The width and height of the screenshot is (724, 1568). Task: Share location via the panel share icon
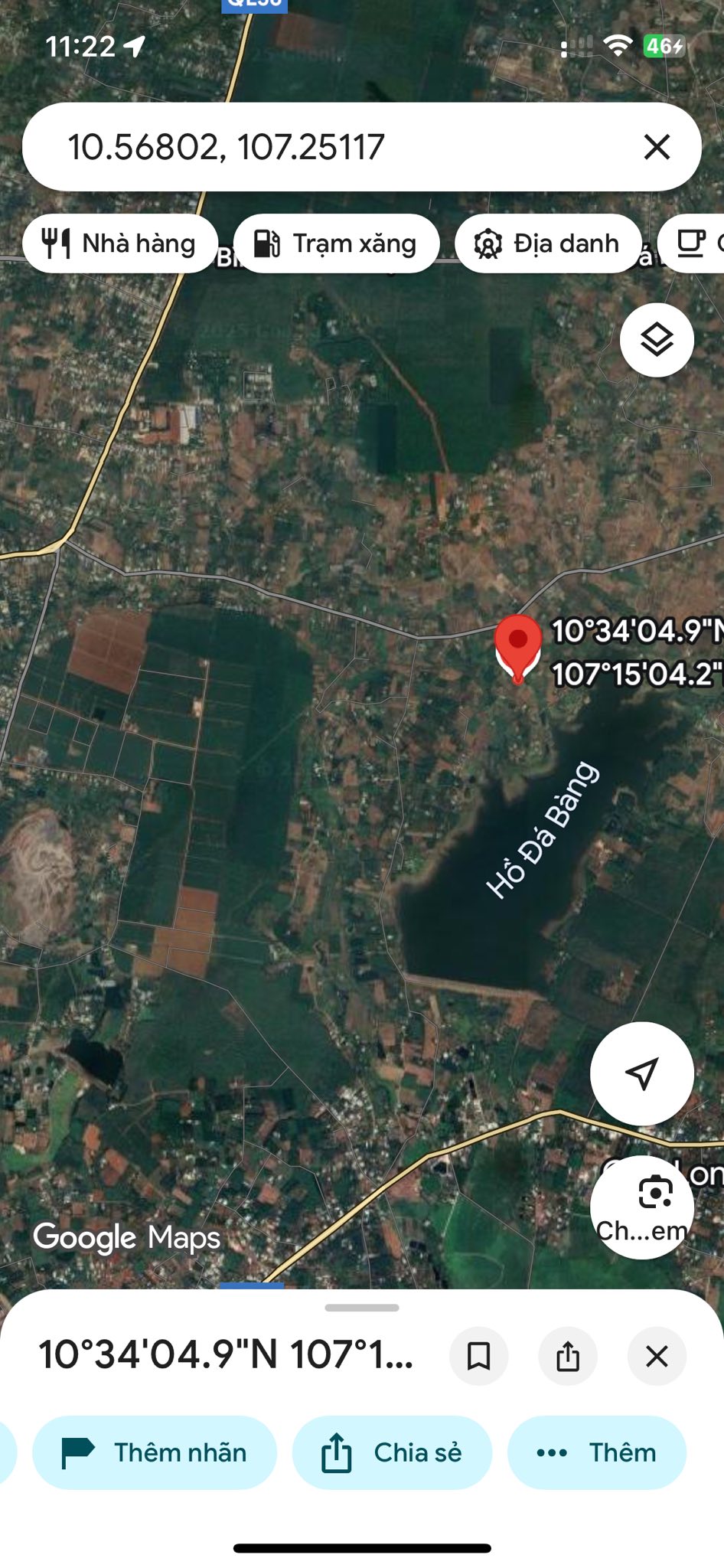pos(568,1357)
